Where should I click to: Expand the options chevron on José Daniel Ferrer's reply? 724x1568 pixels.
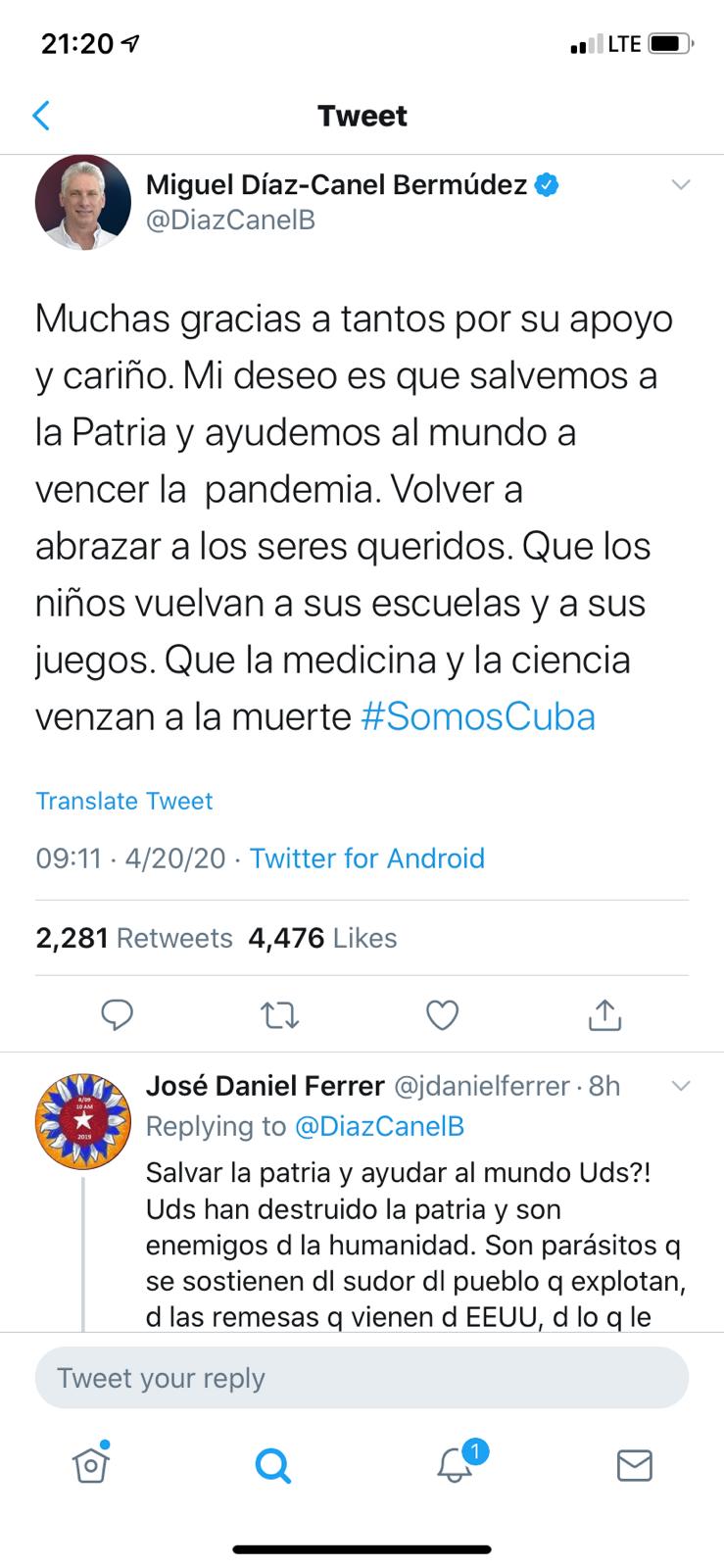(680, 1086)
